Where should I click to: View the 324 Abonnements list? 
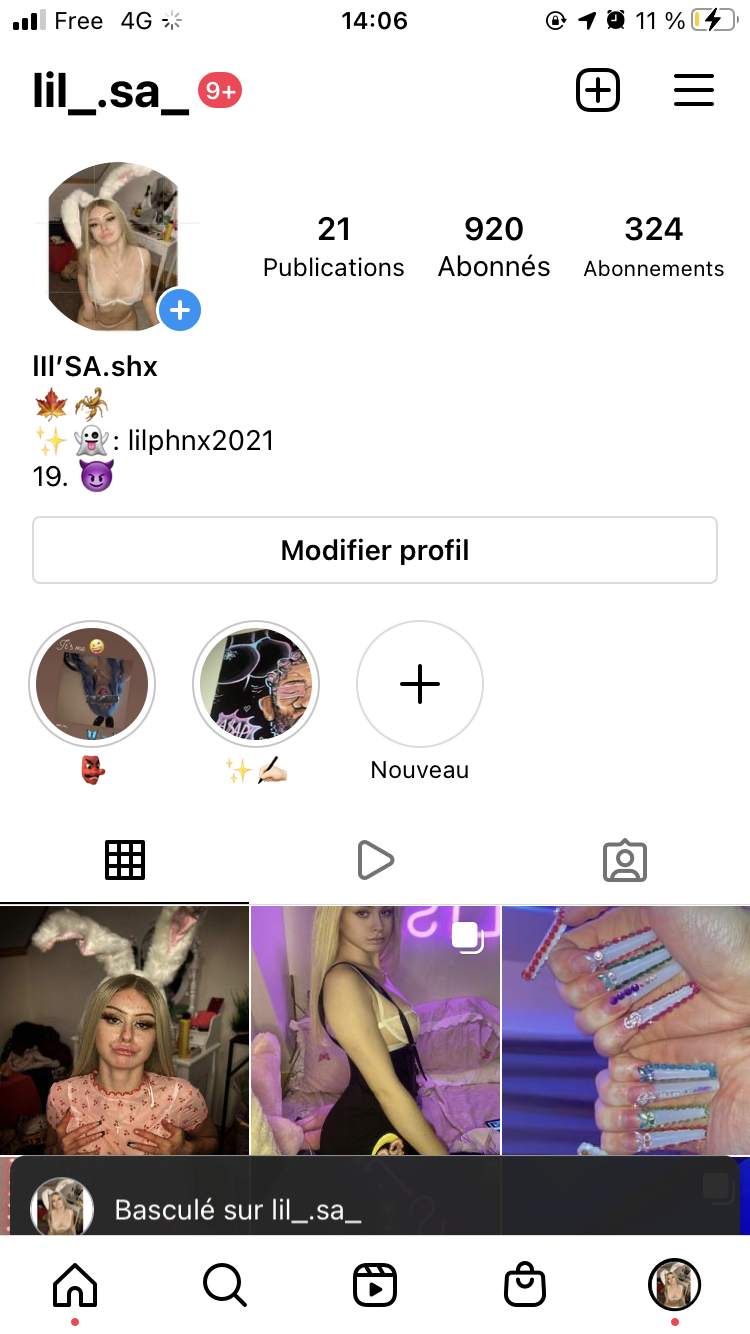click(x=654, y=245)
